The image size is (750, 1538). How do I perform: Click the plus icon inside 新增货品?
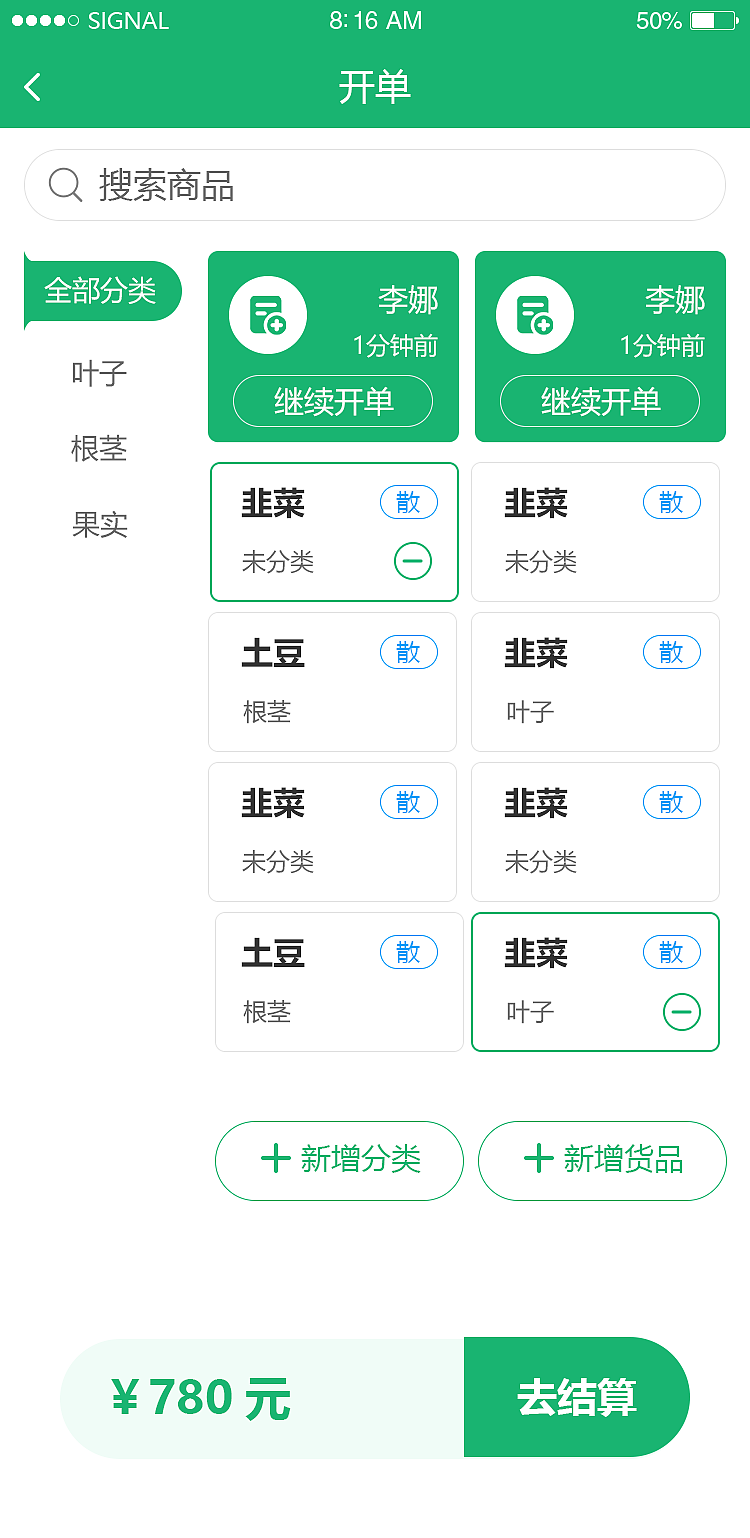(x=538, y=1160)
